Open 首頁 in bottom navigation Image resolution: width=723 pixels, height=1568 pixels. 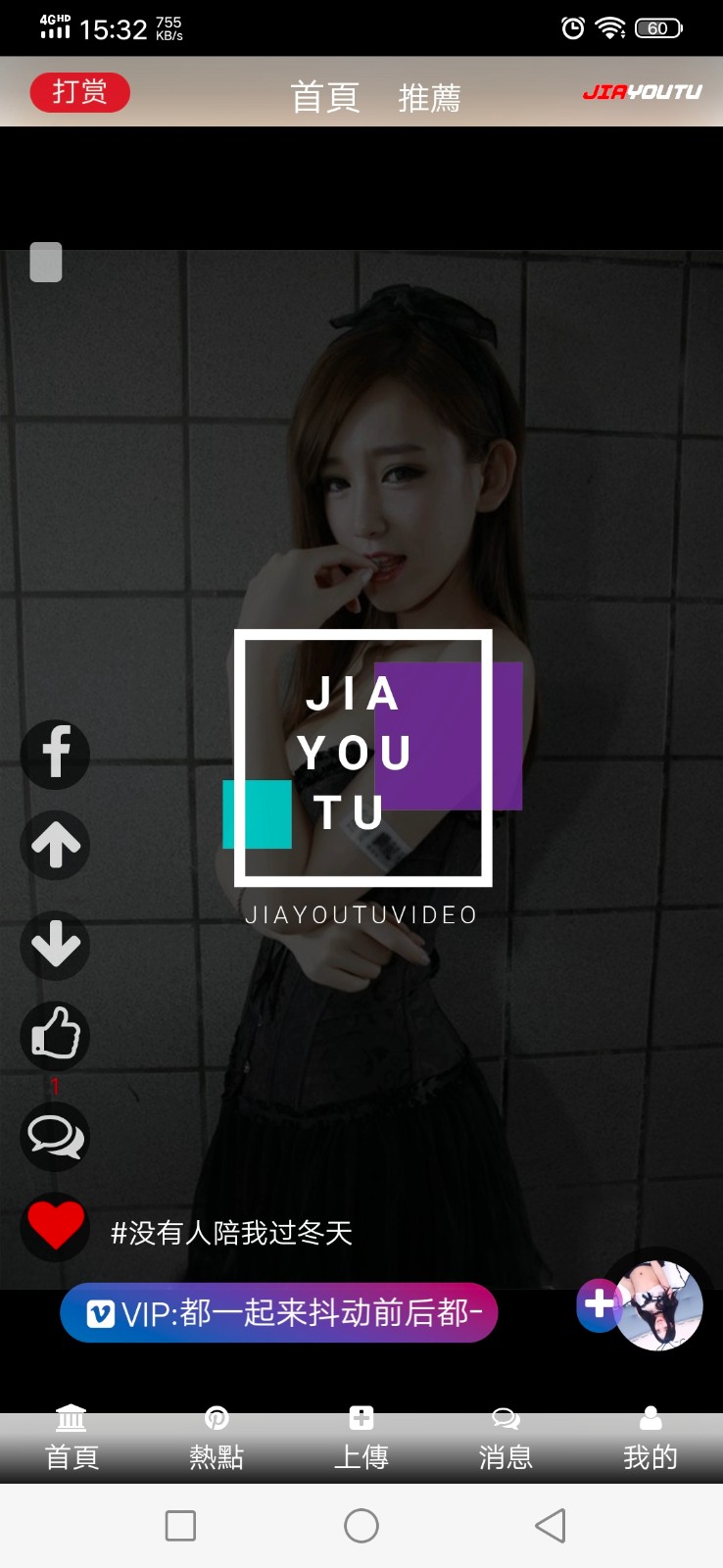click(72, 1439)
